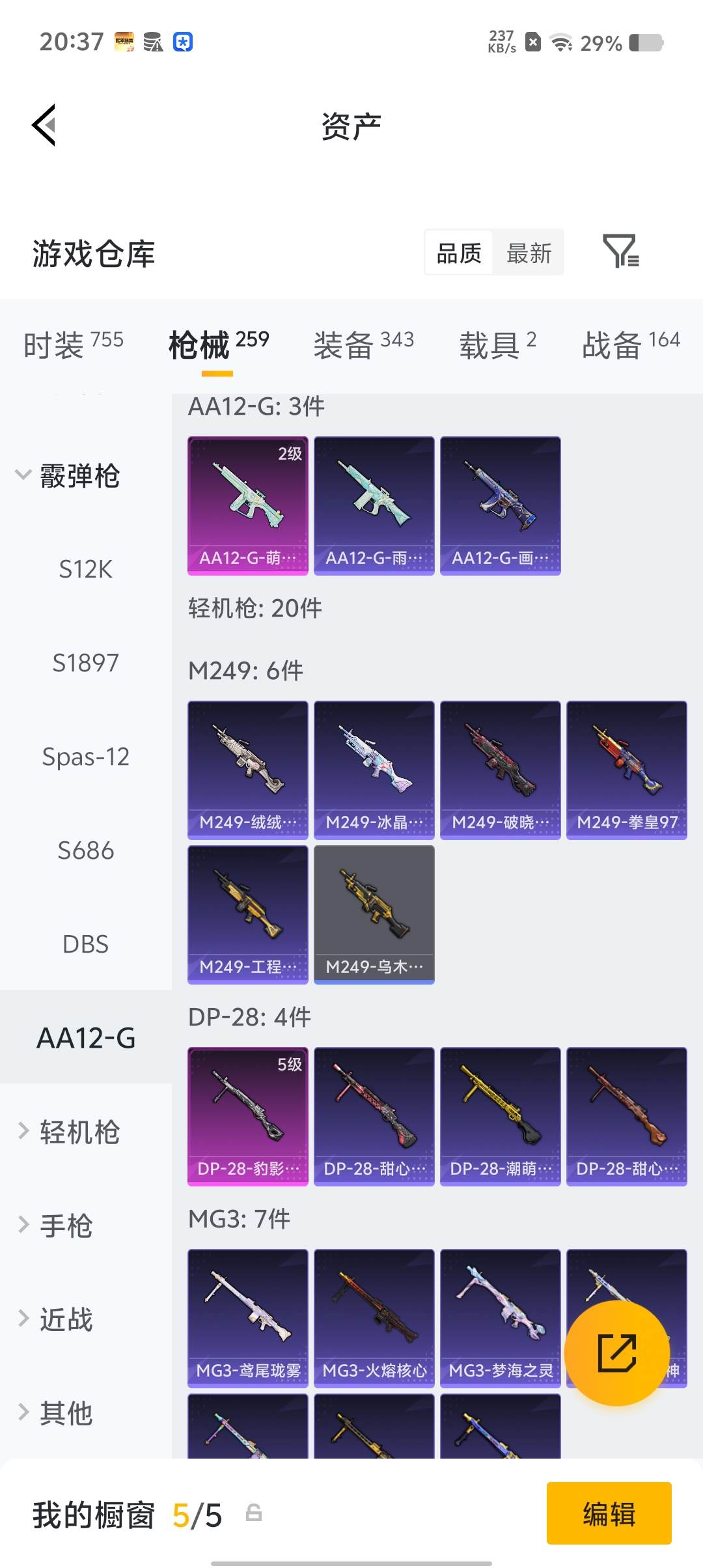703x1568 pixels.
Task: Expand the 轻机枪 category
Action: pos(68,1132)
